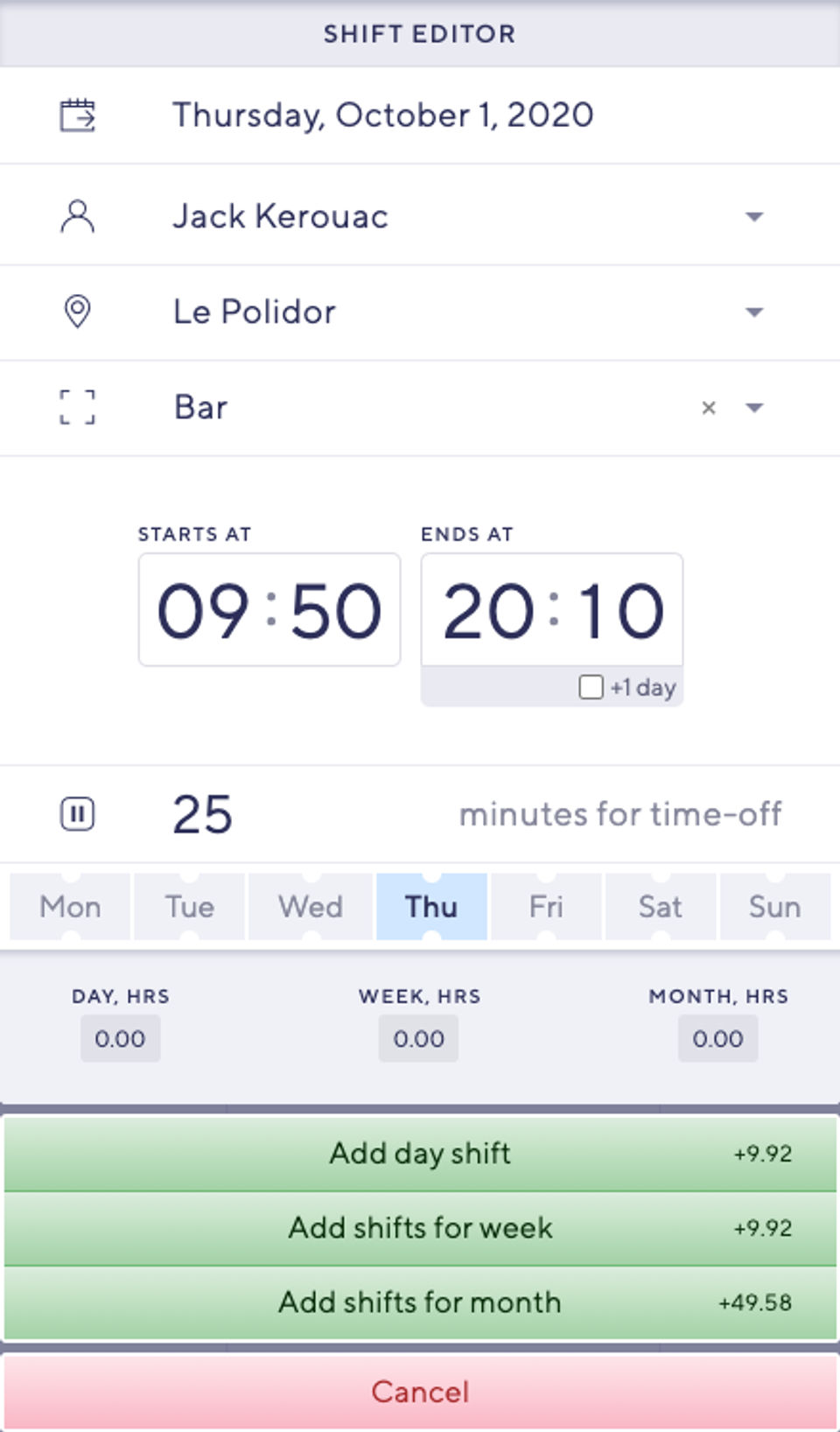Expand the Bar position dropdown

pyautogui.click(x=754, y=407)
